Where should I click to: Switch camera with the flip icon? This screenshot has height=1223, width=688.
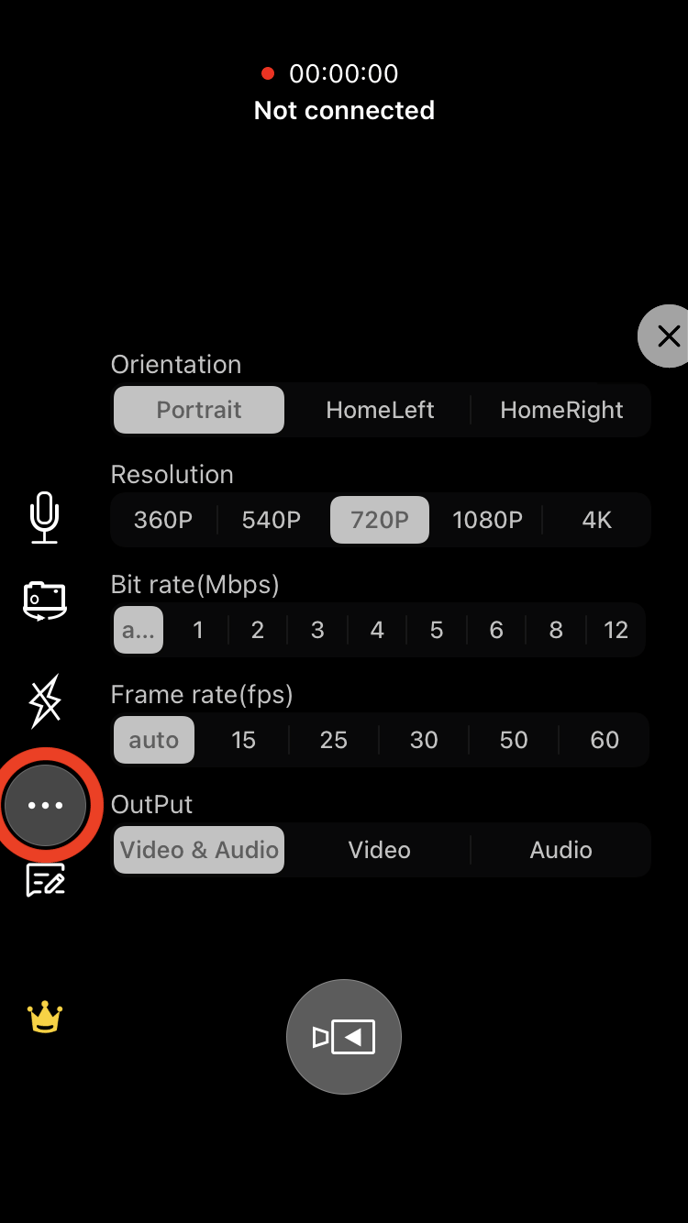44,601
